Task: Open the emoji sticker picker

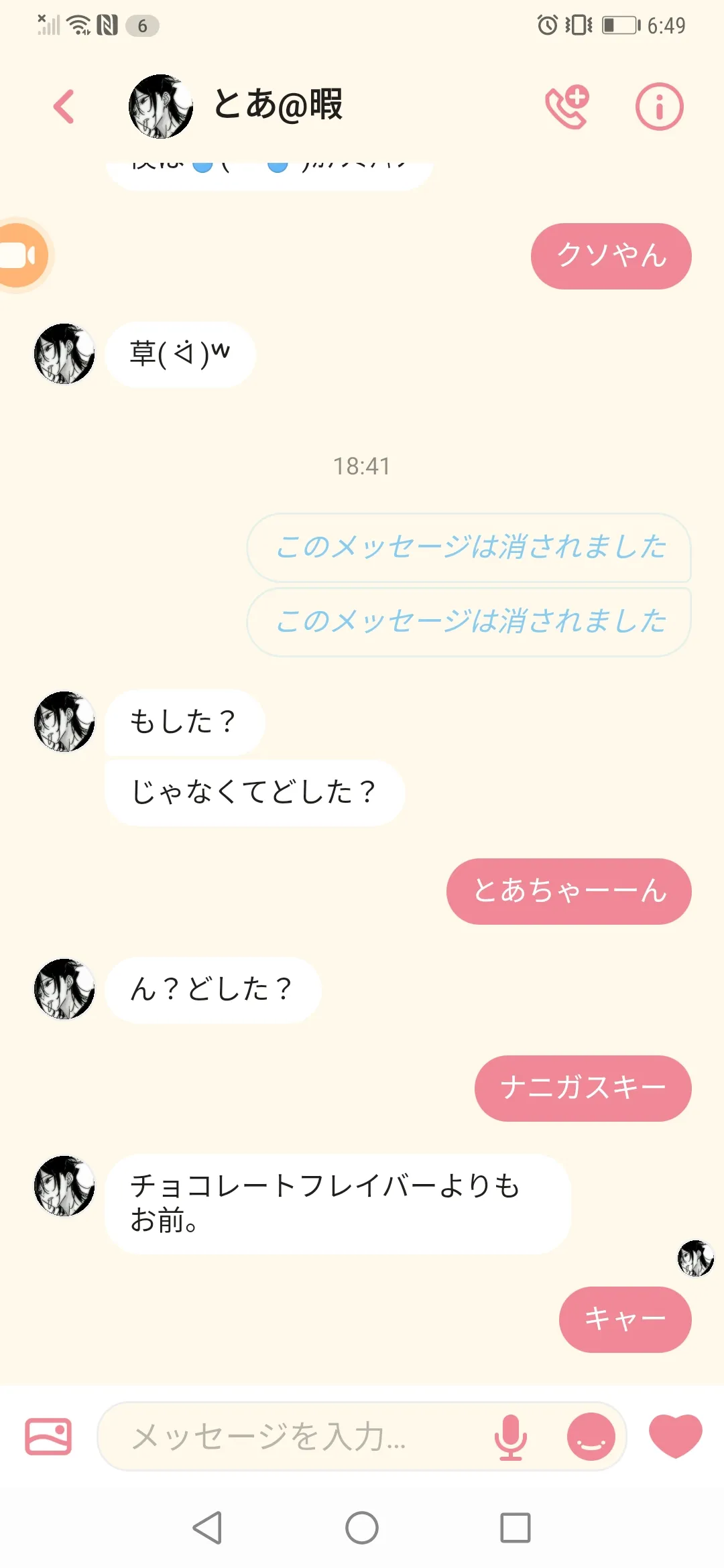Action: [591, 1436]
